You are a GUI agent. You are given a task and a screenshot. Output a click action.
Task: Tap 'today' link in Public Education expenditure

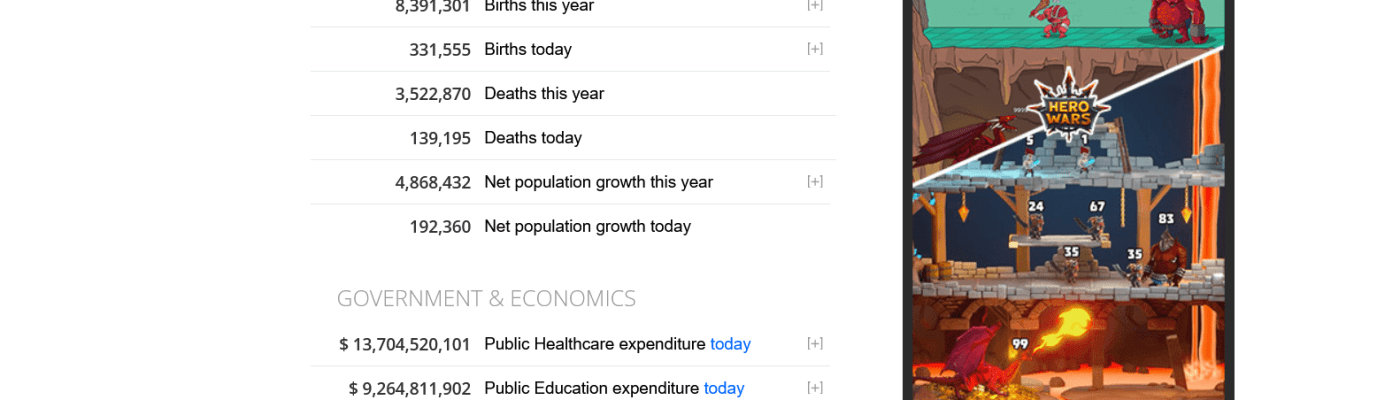(x=724, y=388)
